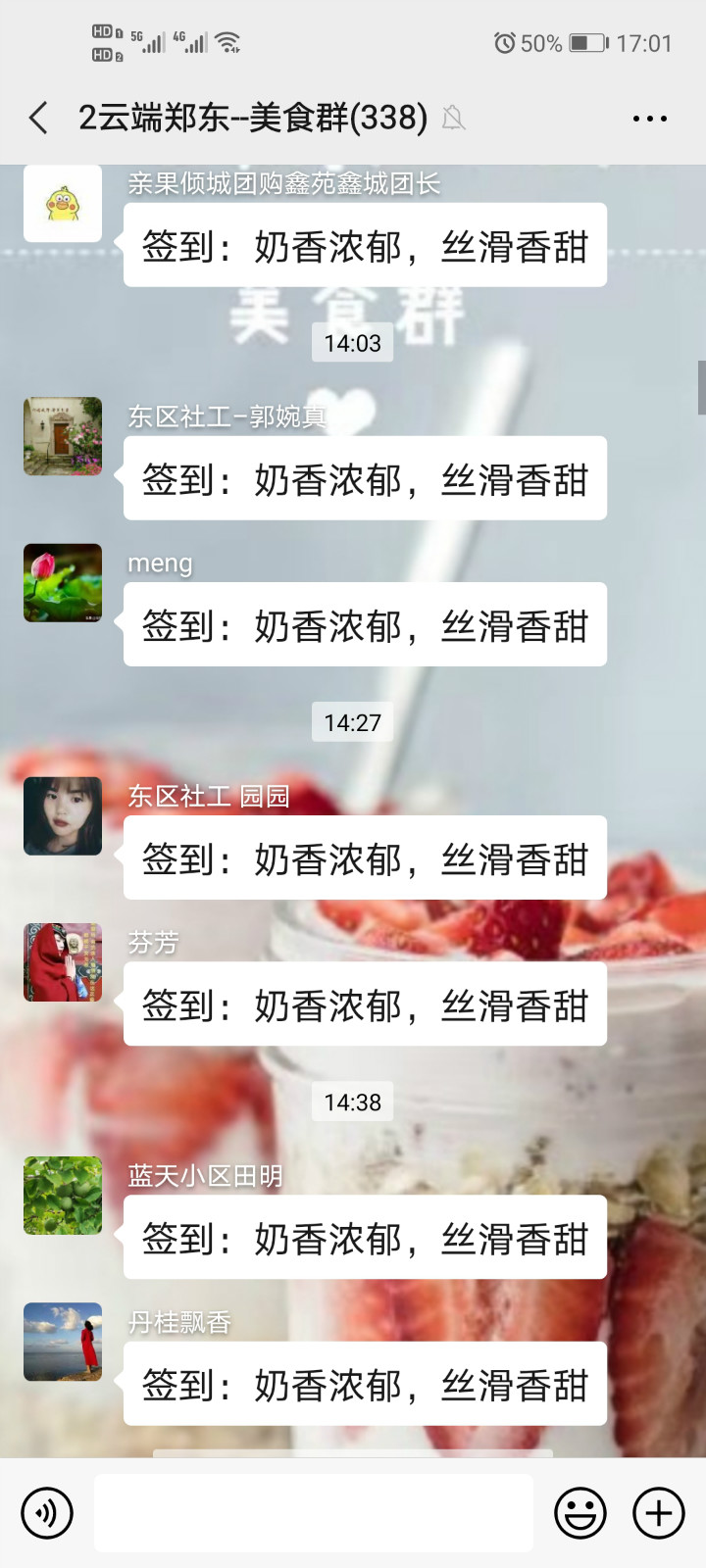Focus the message text field
The height and width of the screenshot is (1568, 706).
(x=314, y=1513)
